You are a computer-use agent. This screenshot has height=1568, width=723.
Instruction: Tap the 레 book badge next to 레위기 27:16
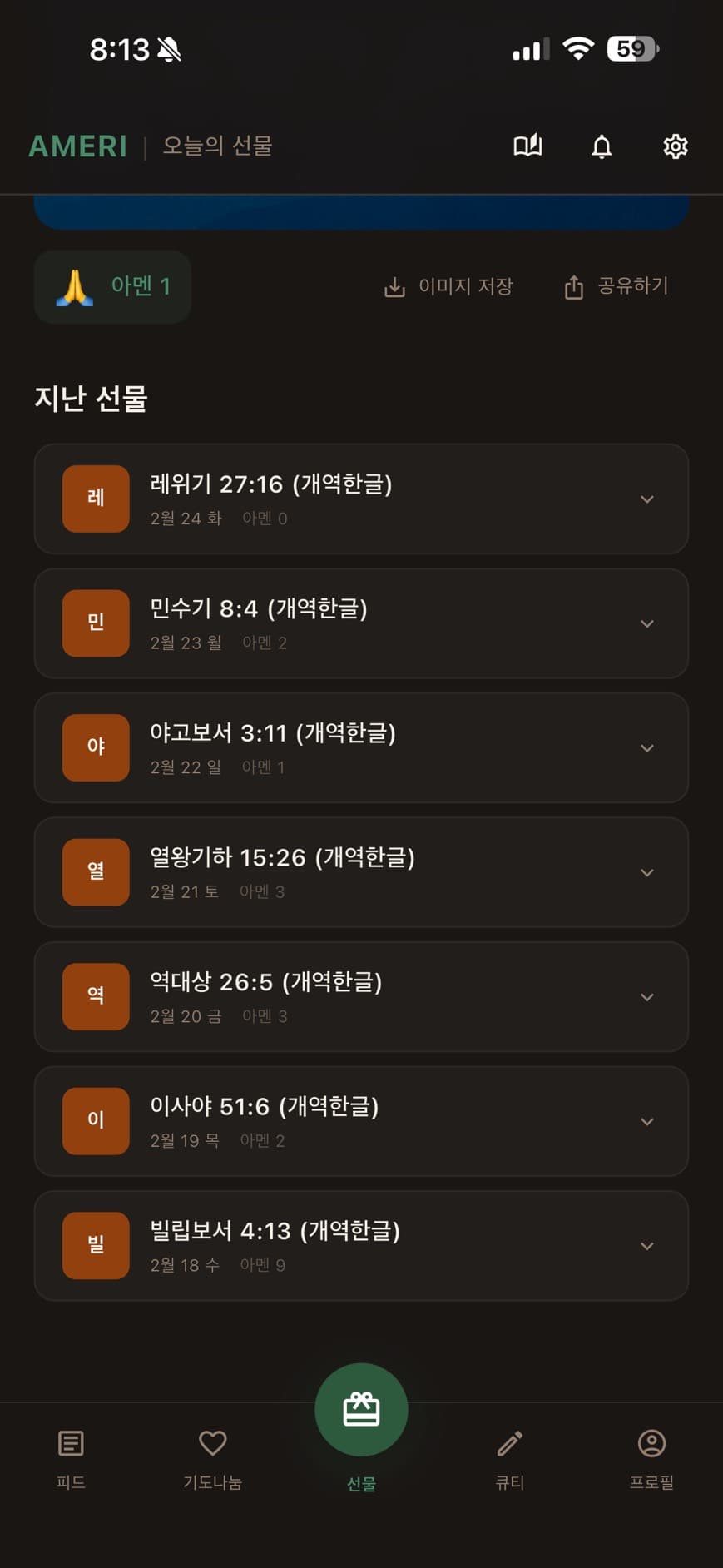click(x=95, y=499)
